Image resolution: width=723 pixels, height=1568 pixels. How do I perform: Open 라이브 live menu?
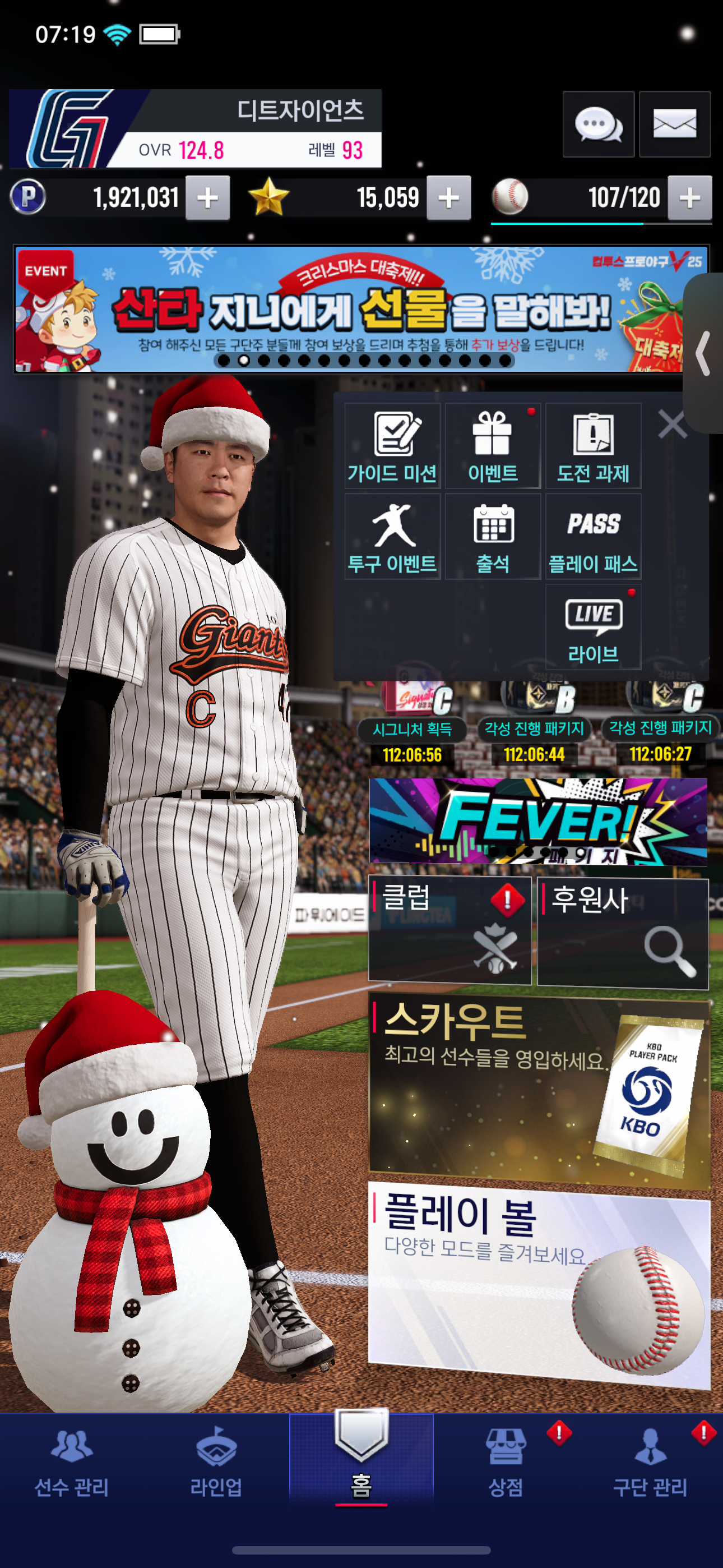click(593, 628)
